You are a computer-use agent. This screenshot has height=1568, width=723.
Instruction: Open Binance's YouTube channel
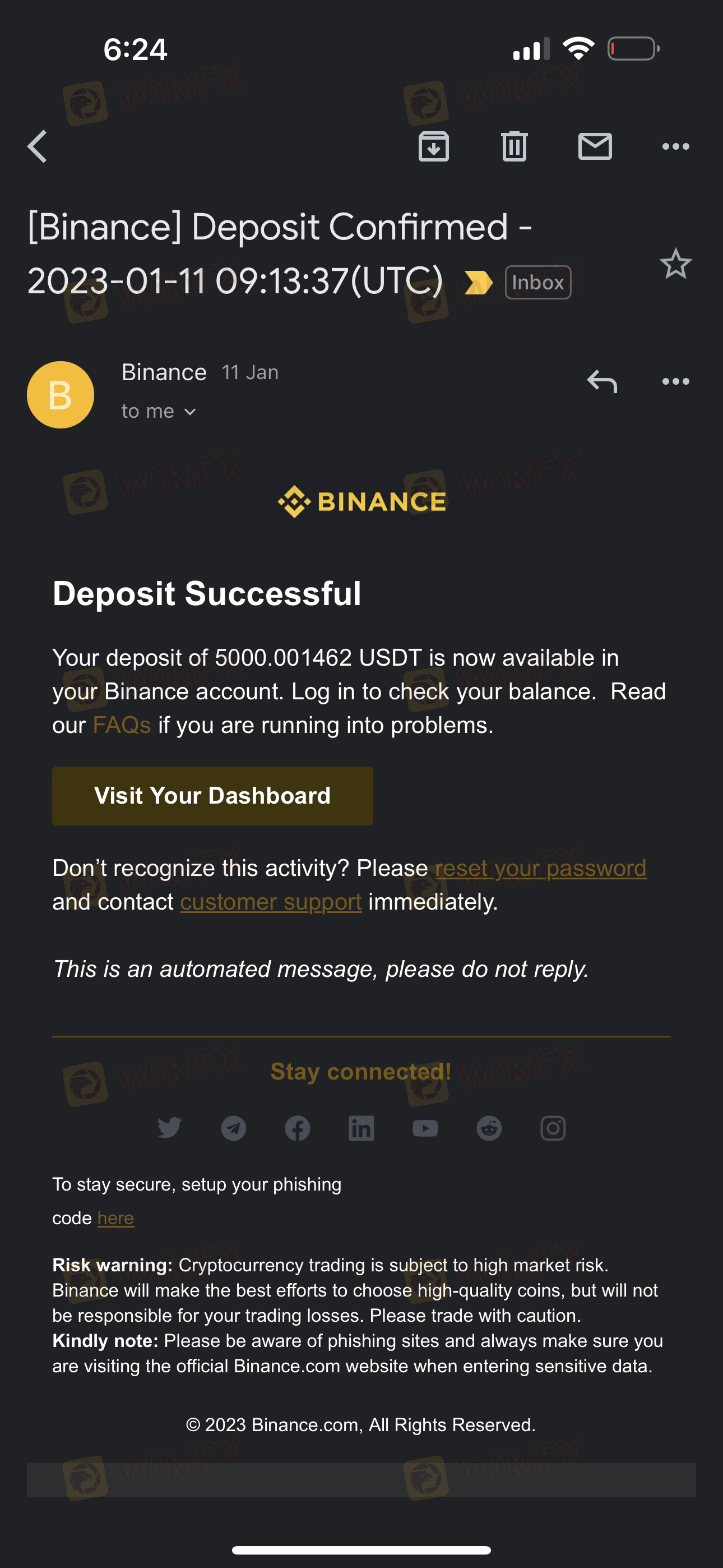click(425, 1128)
